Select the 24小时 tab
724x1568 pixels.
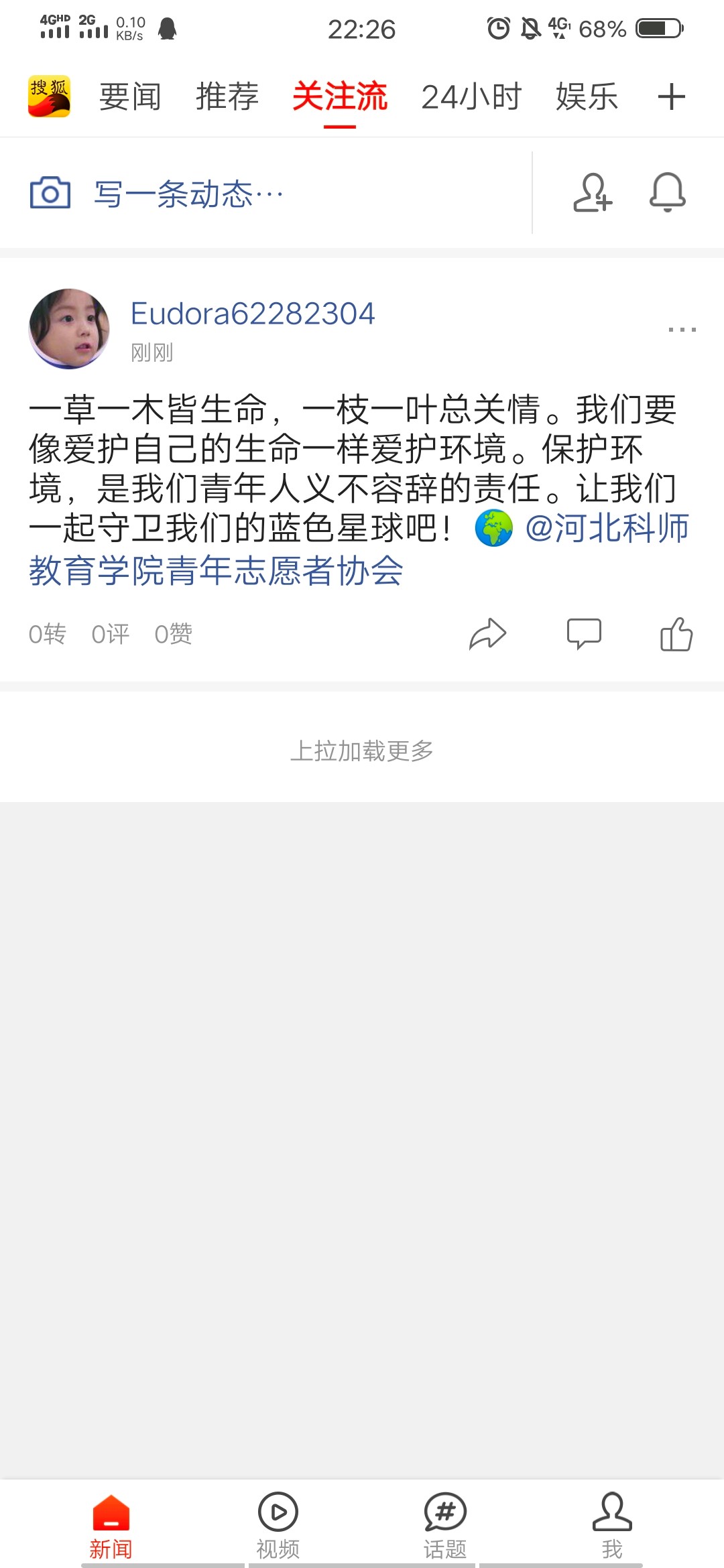coord(471,96)
